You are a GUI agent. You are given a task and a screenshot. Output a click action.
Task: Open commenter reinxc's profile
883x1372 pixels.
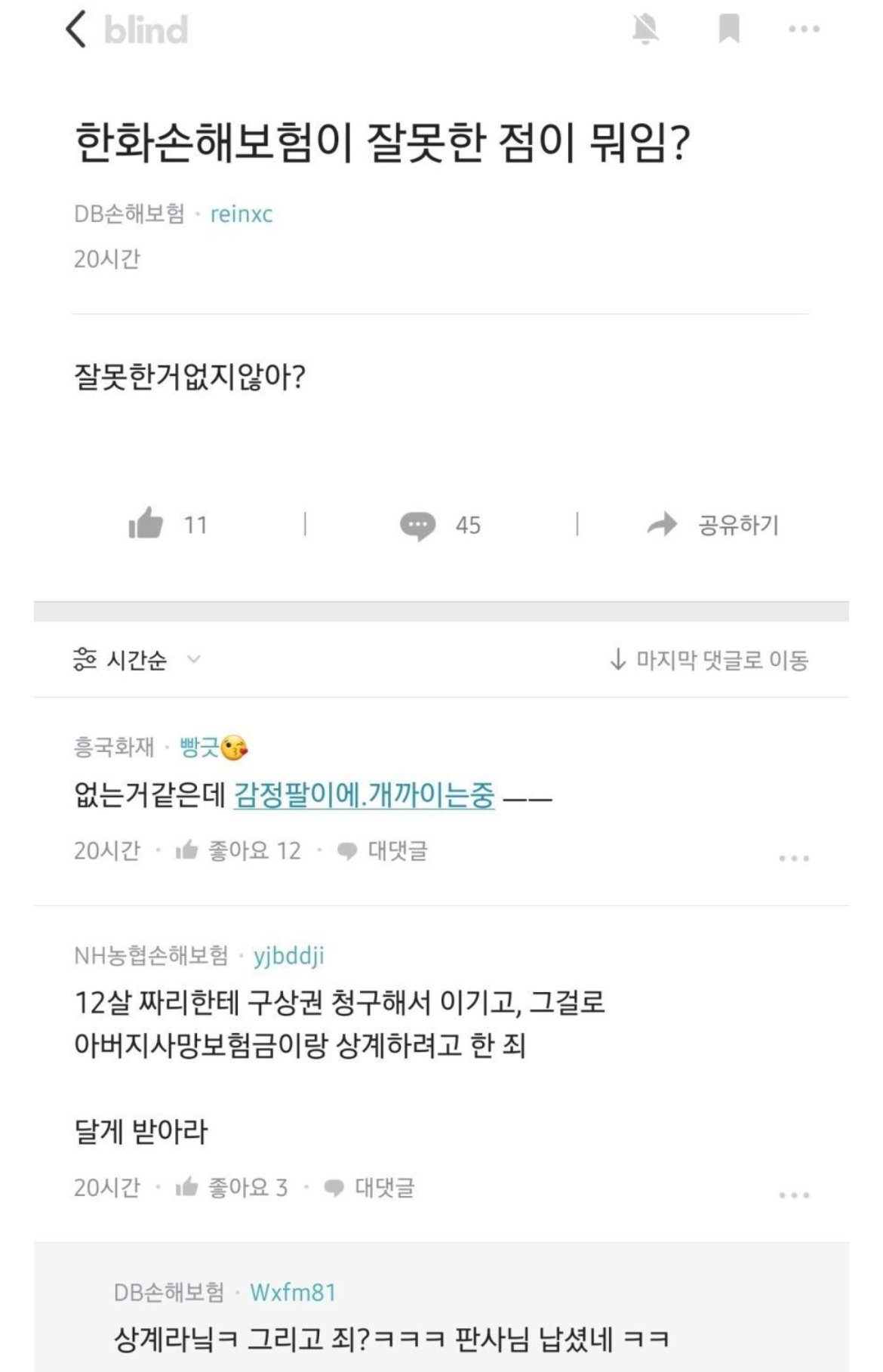point(242,214)
